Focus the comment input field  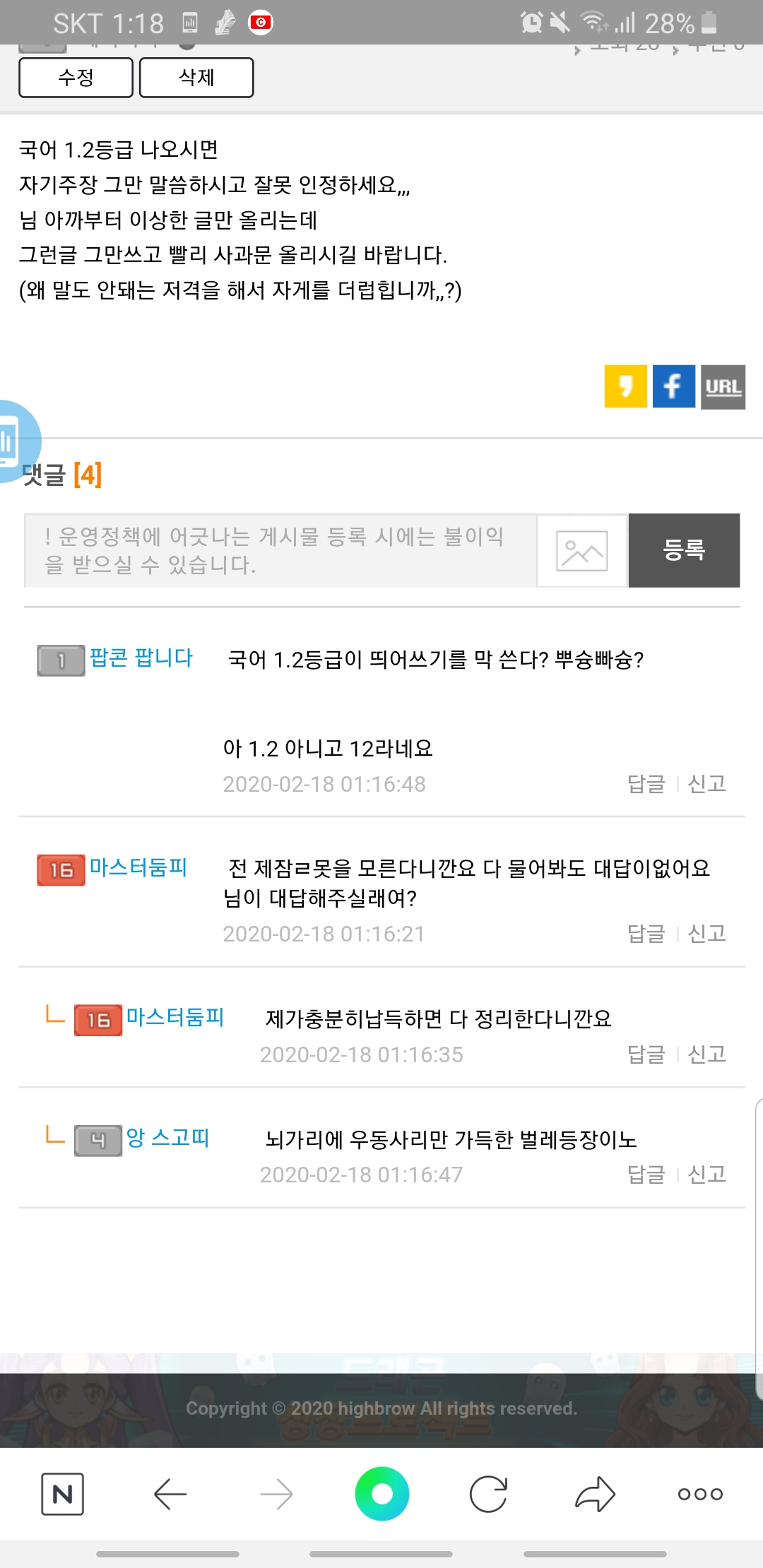coord(280,551)
